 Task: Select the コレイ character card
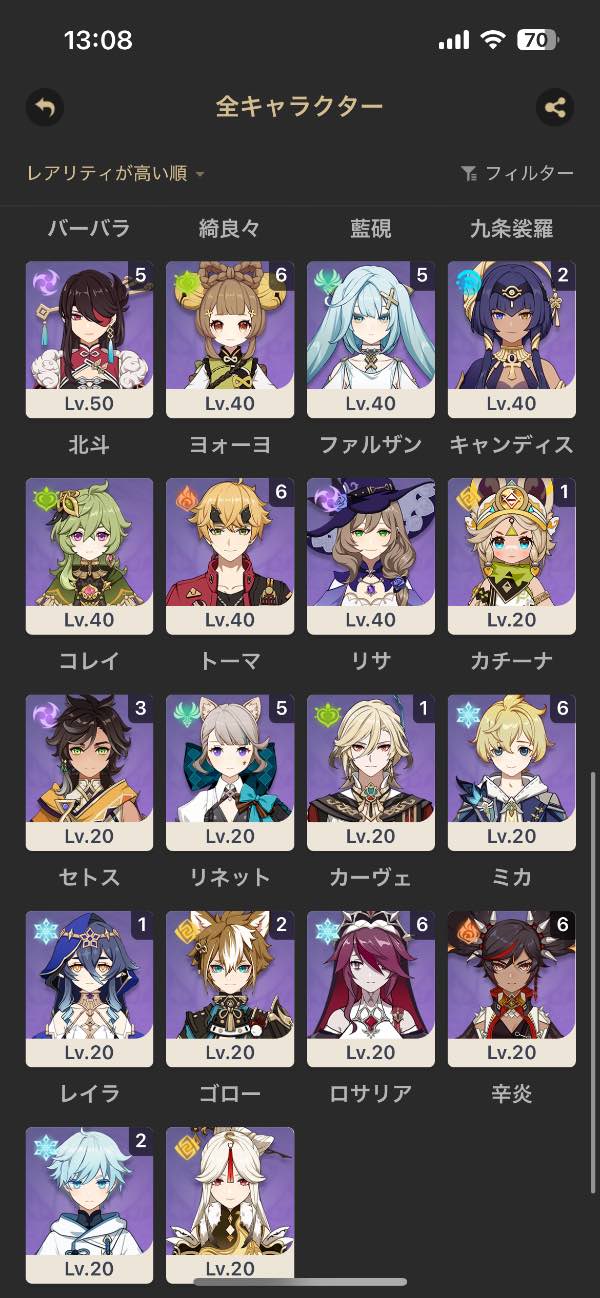pos(89,556)
